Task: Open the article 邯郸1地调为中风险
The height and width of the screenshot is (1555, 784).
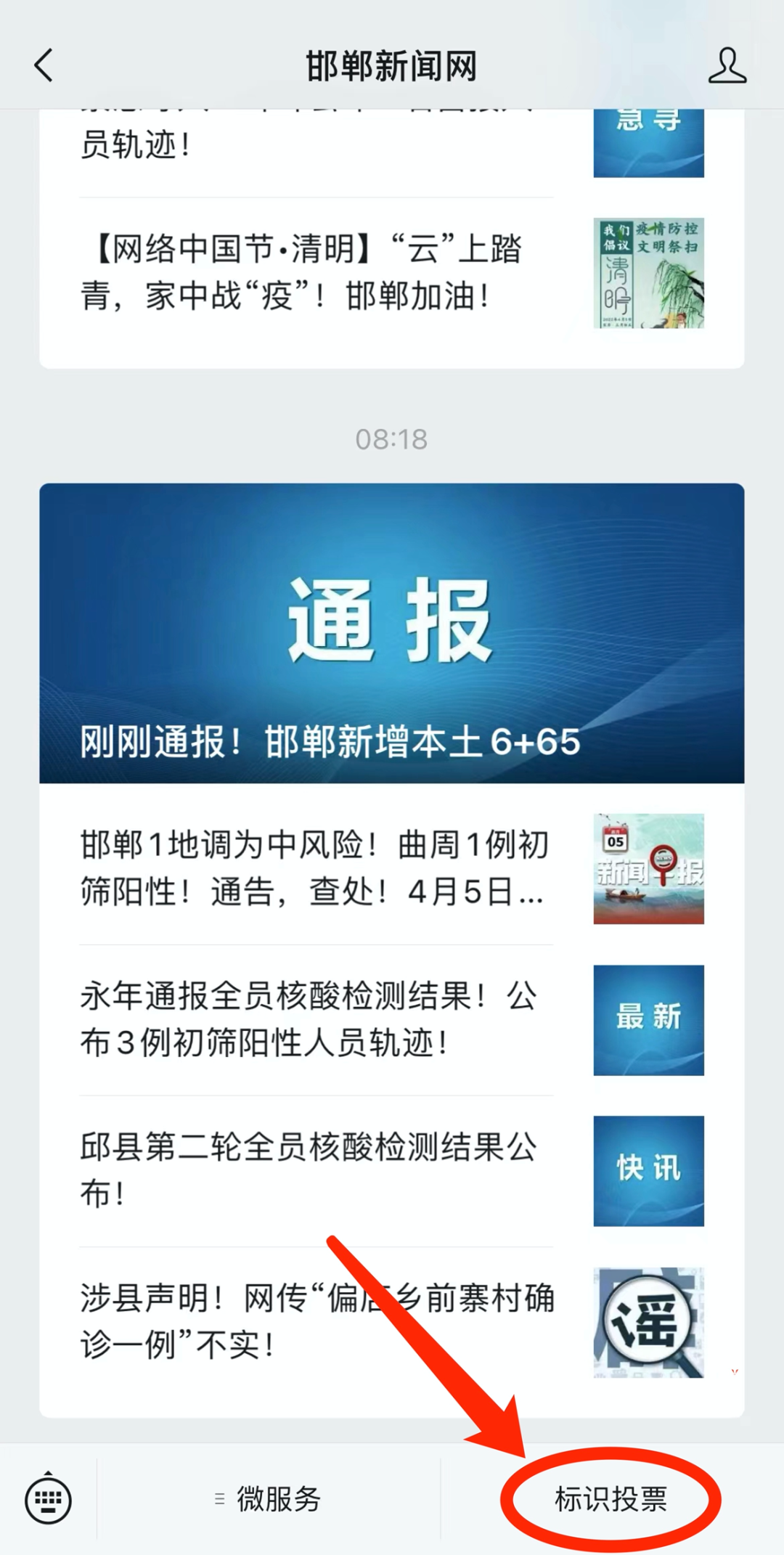Action: [316, 868]
